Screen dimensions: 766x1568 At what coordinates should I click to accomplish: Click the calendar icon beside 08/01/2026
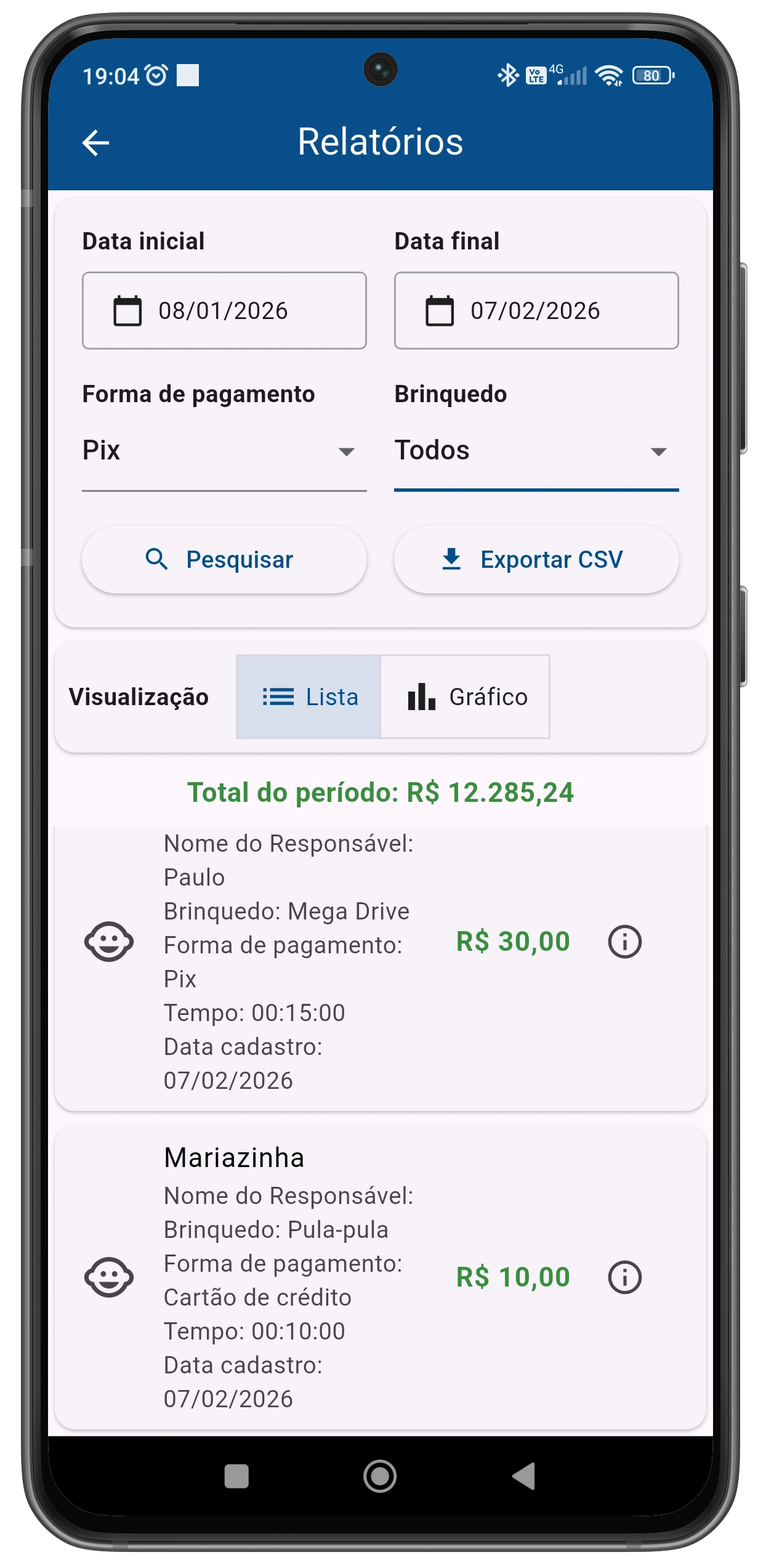coord(127,310)
